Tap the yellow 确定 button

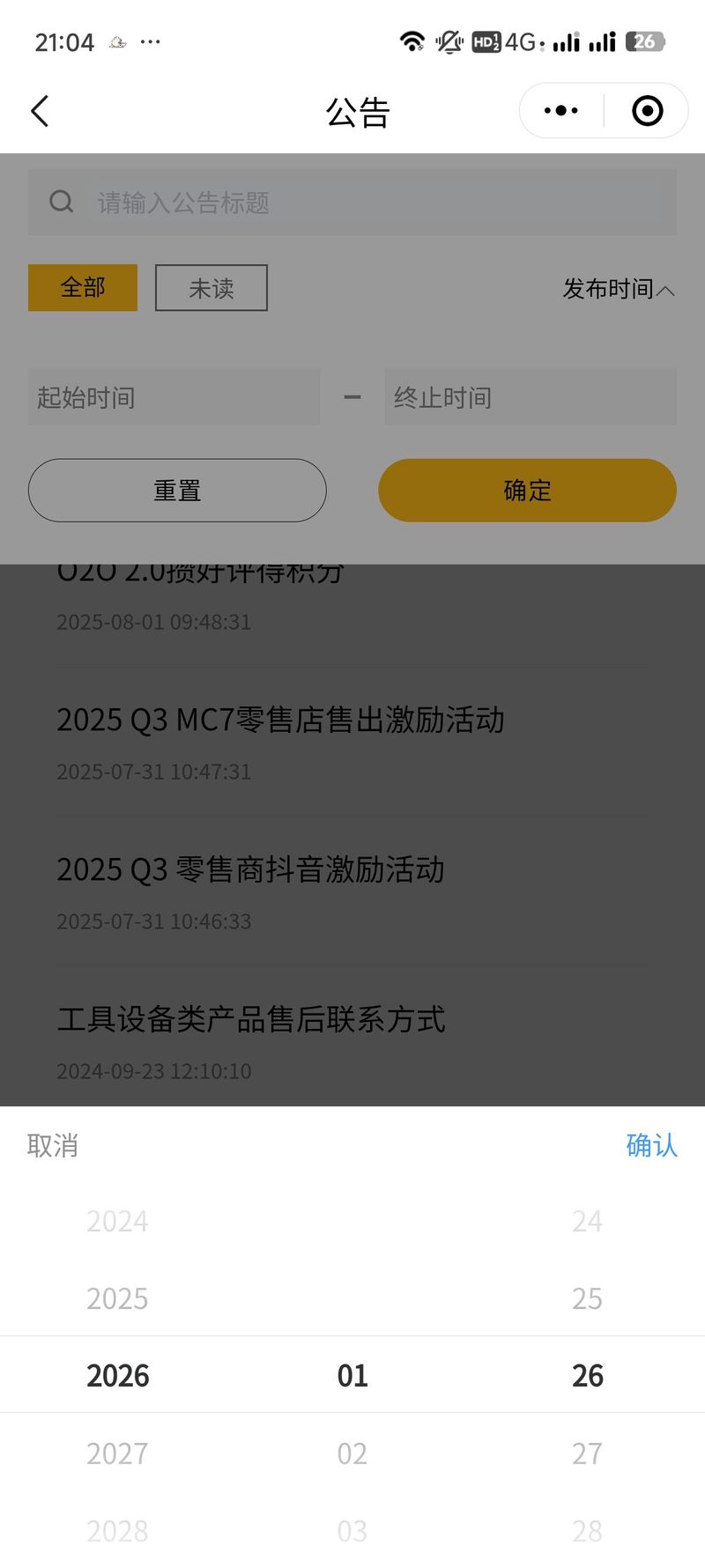(527, 491)
